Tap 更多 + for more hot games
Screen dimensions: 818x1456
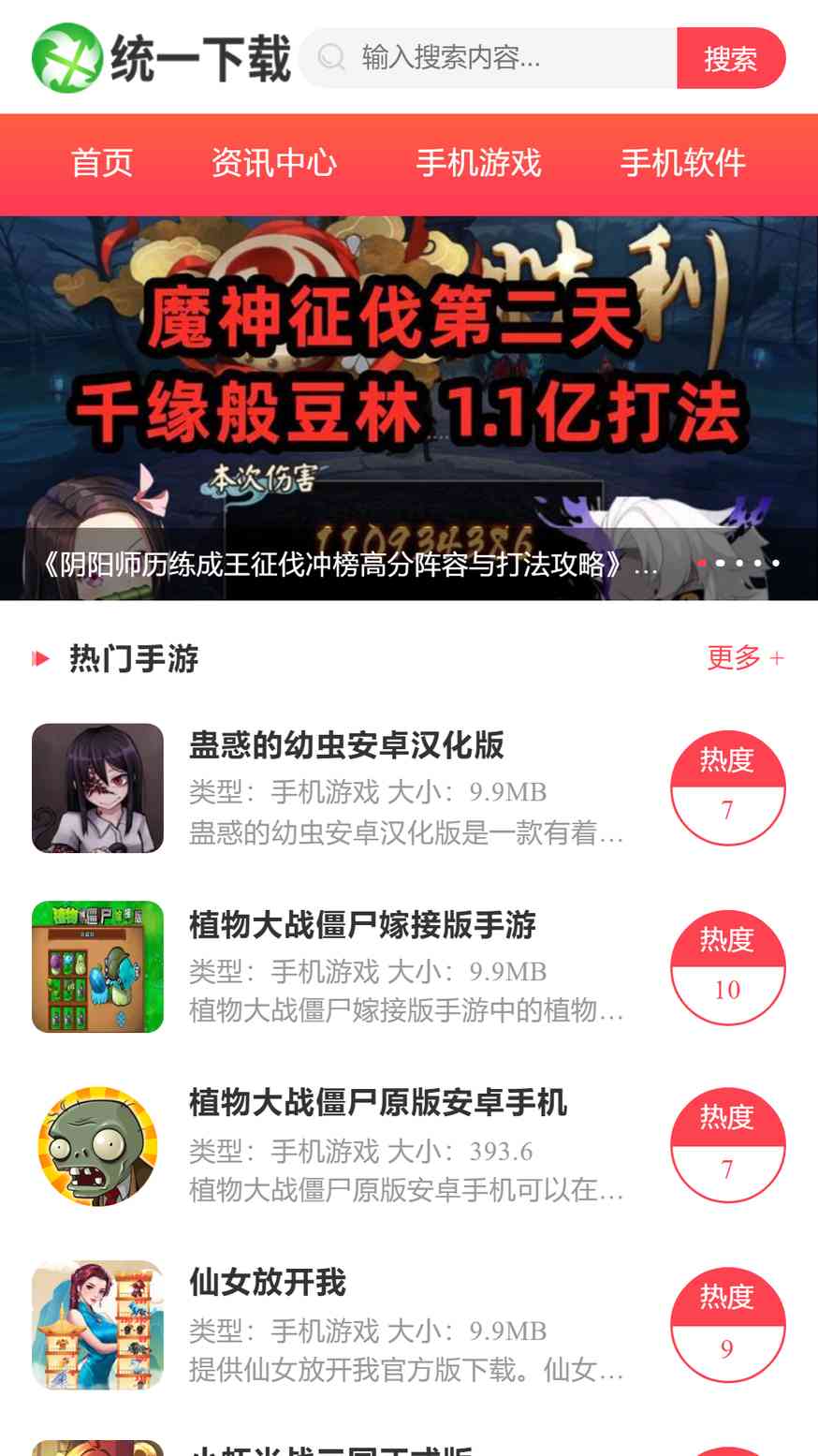click(745, 658)
